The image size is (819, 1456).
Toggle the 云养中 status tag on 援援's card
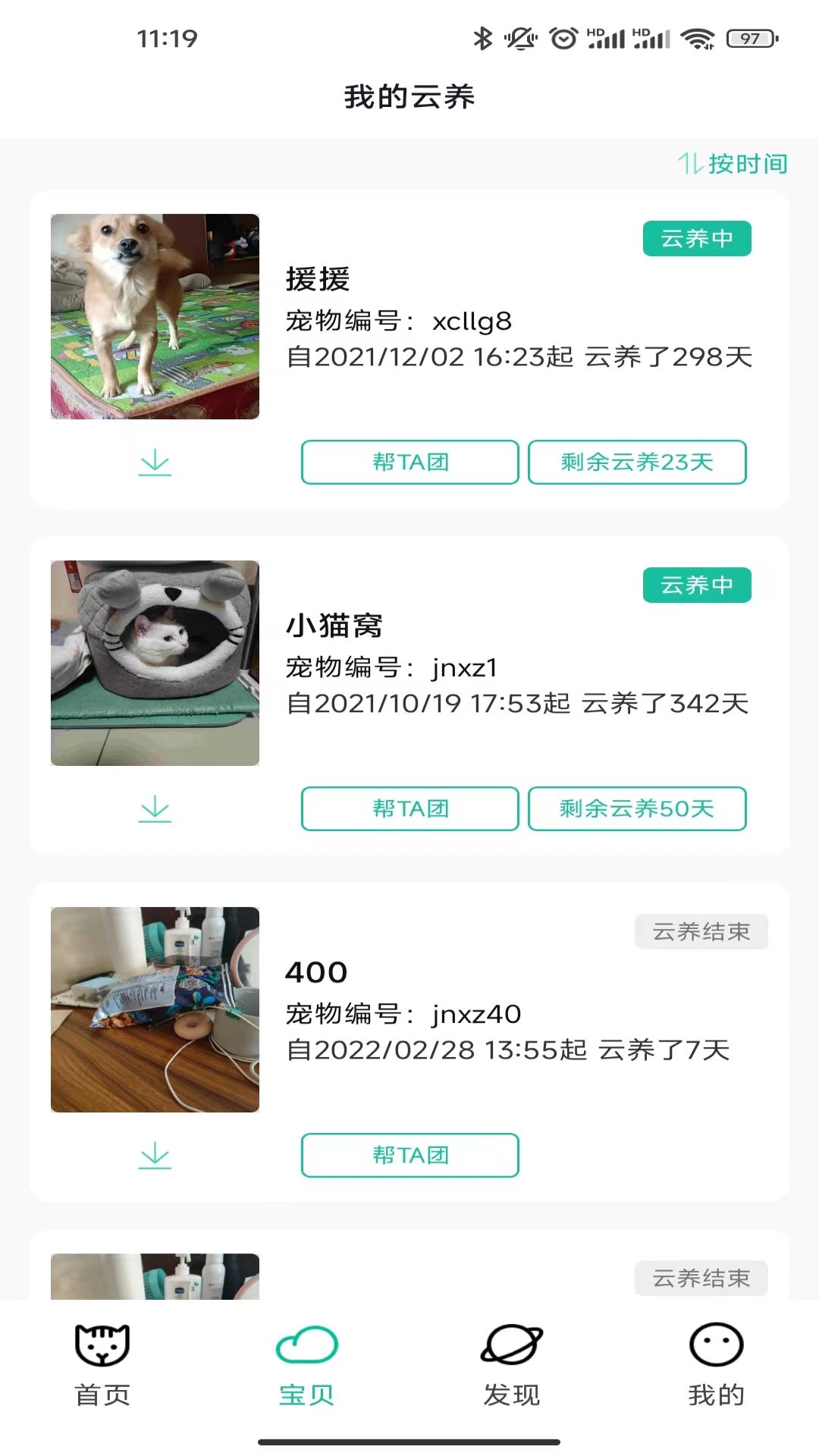[696, 238]
